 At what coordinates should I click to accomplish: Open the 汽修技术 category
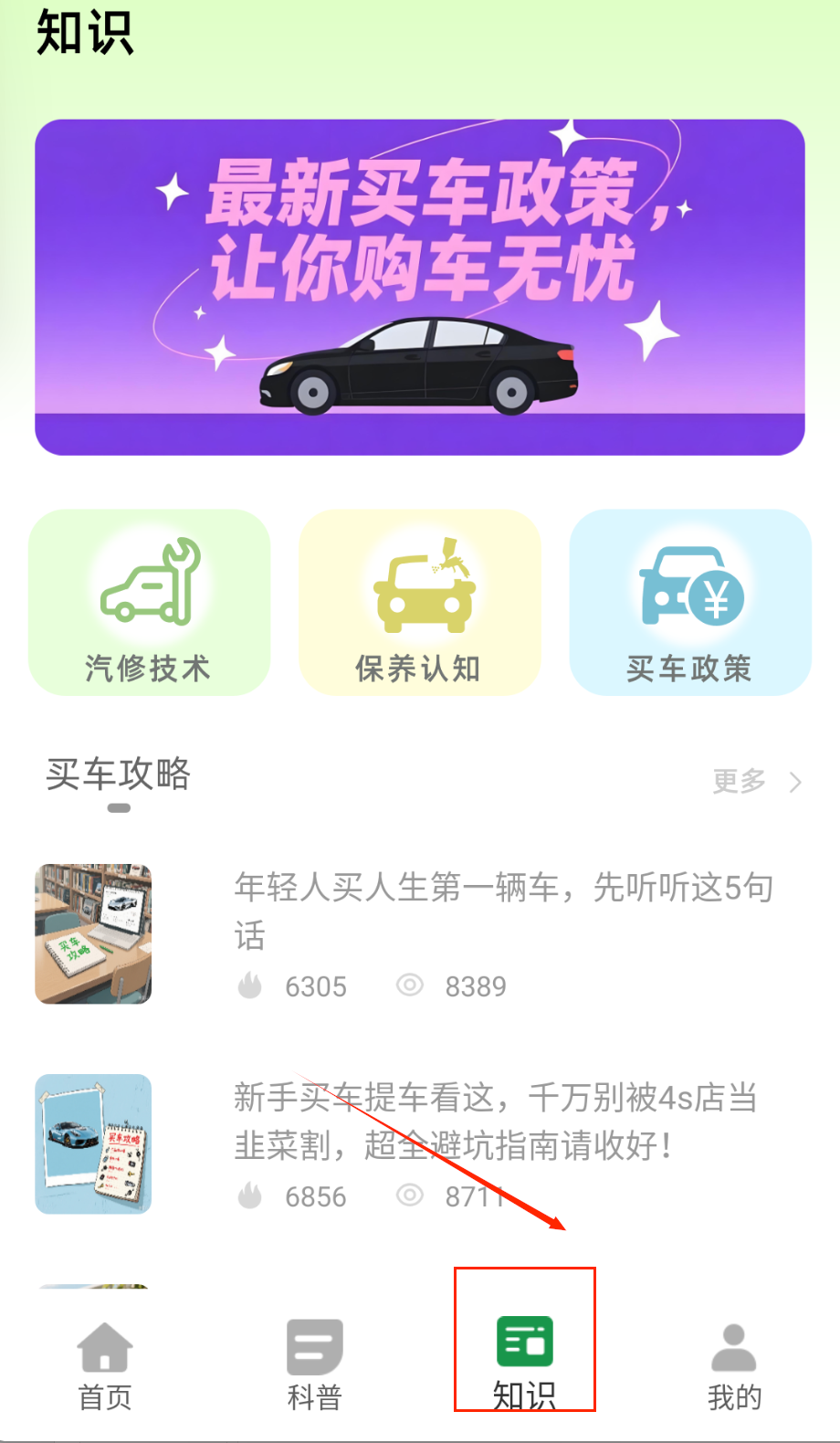[x=150, y=603]
